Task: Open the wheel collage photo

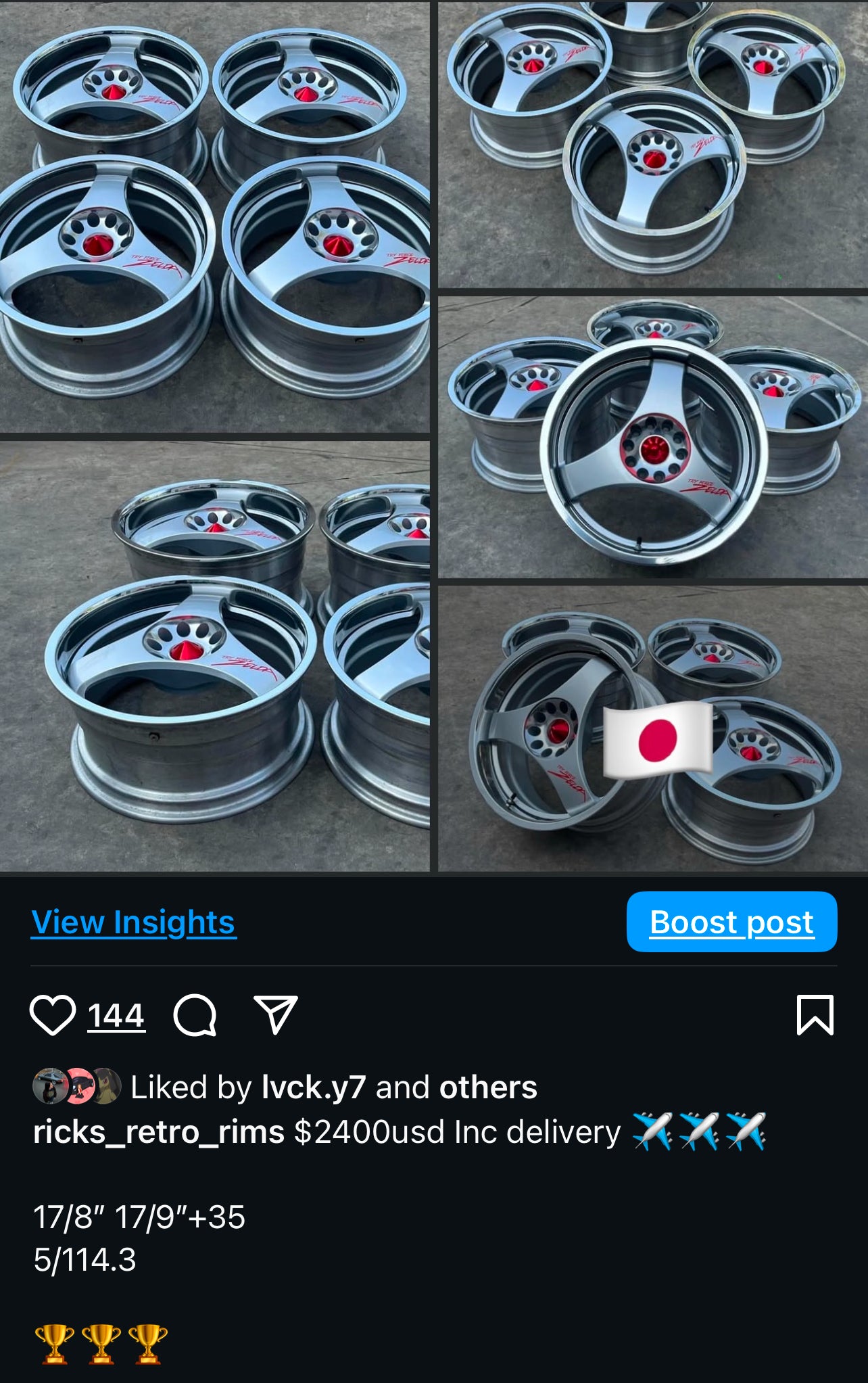Action: click(x=433, y=436)
